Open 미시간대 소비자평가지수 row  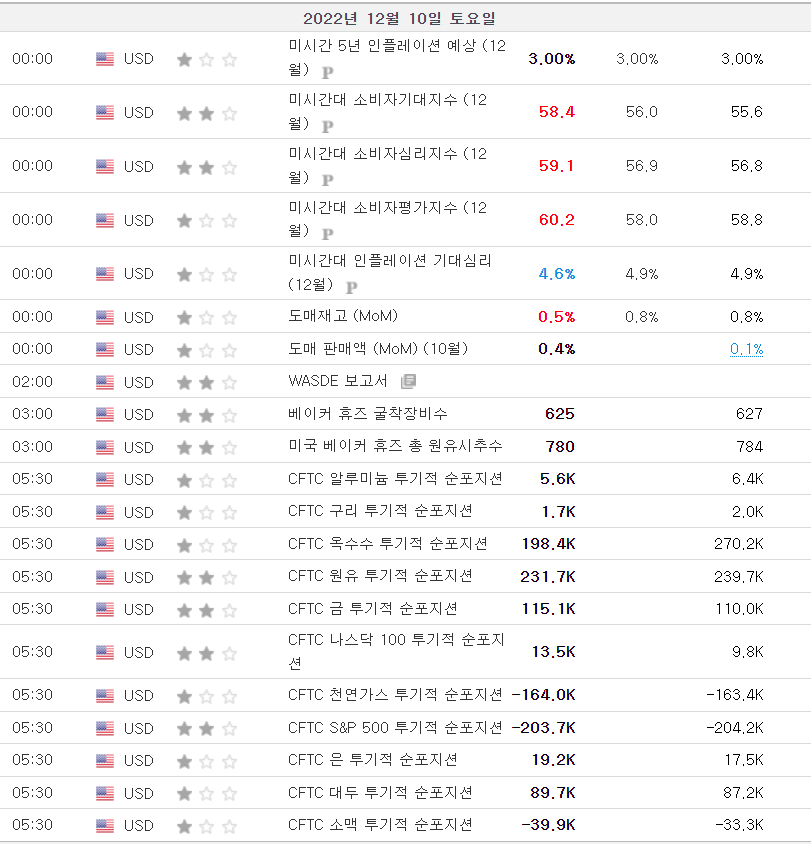point(387,208)
